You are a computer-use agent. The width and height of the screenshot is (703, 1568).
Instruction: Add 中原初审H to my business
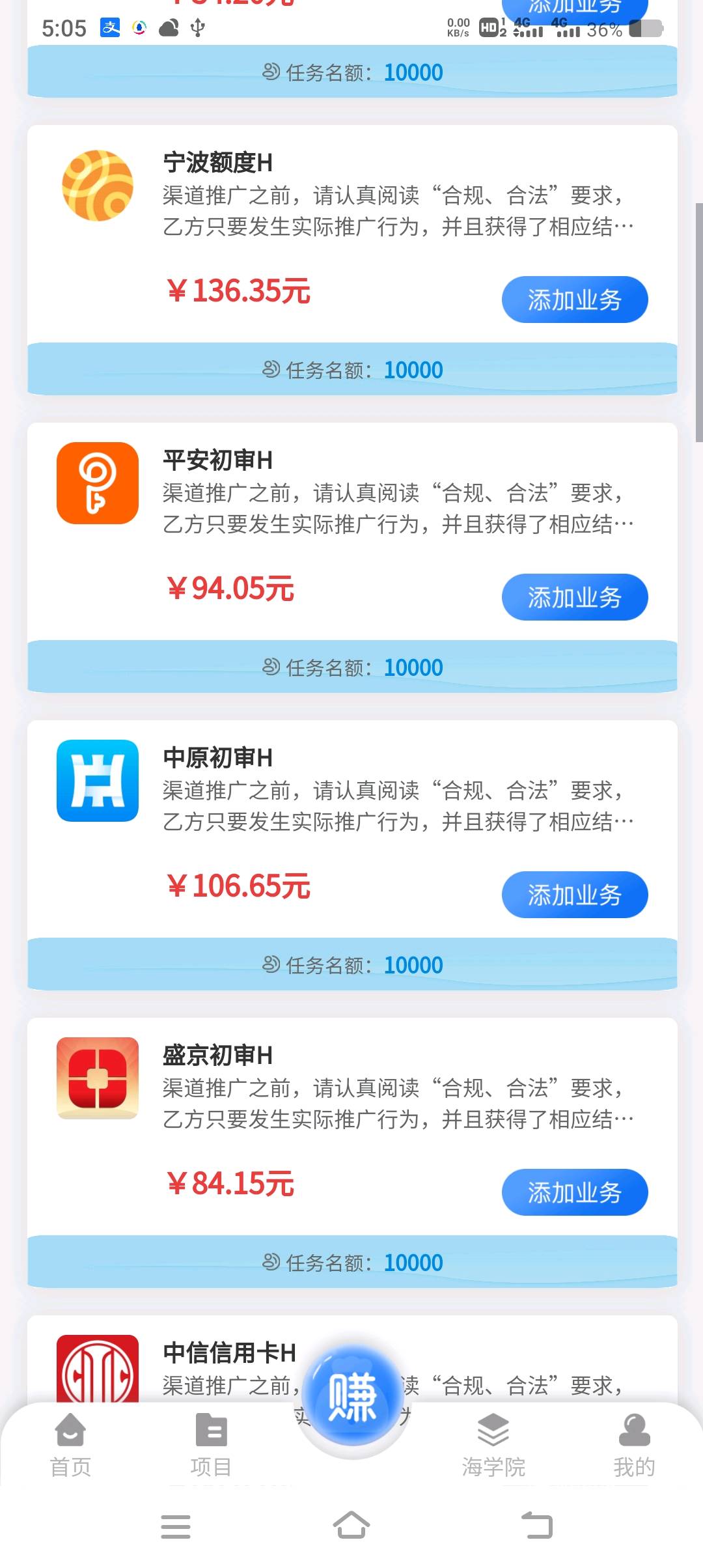pyautogui.click(x=574, y=895)
